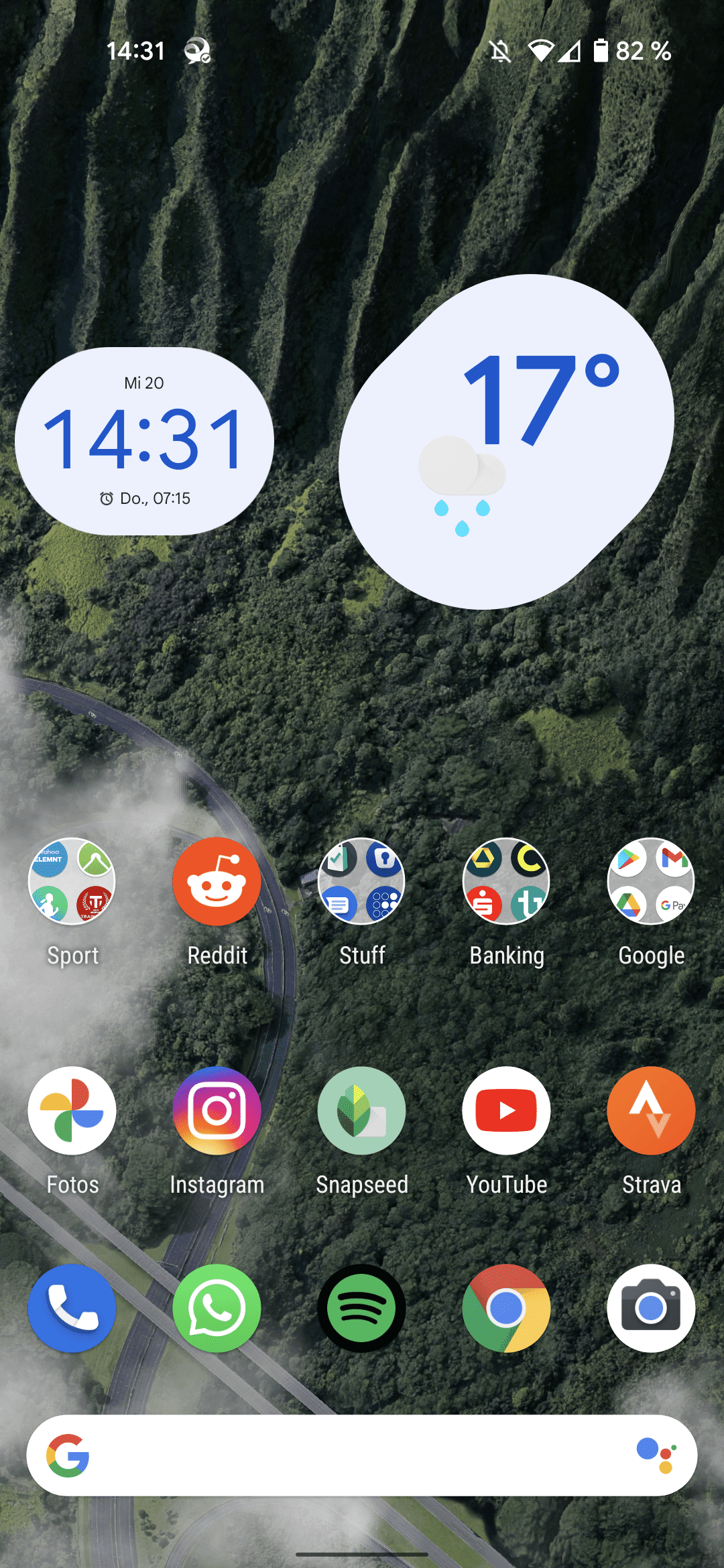Open the Phone dialer
The image size is (724, 1568).
point(72,1308)
